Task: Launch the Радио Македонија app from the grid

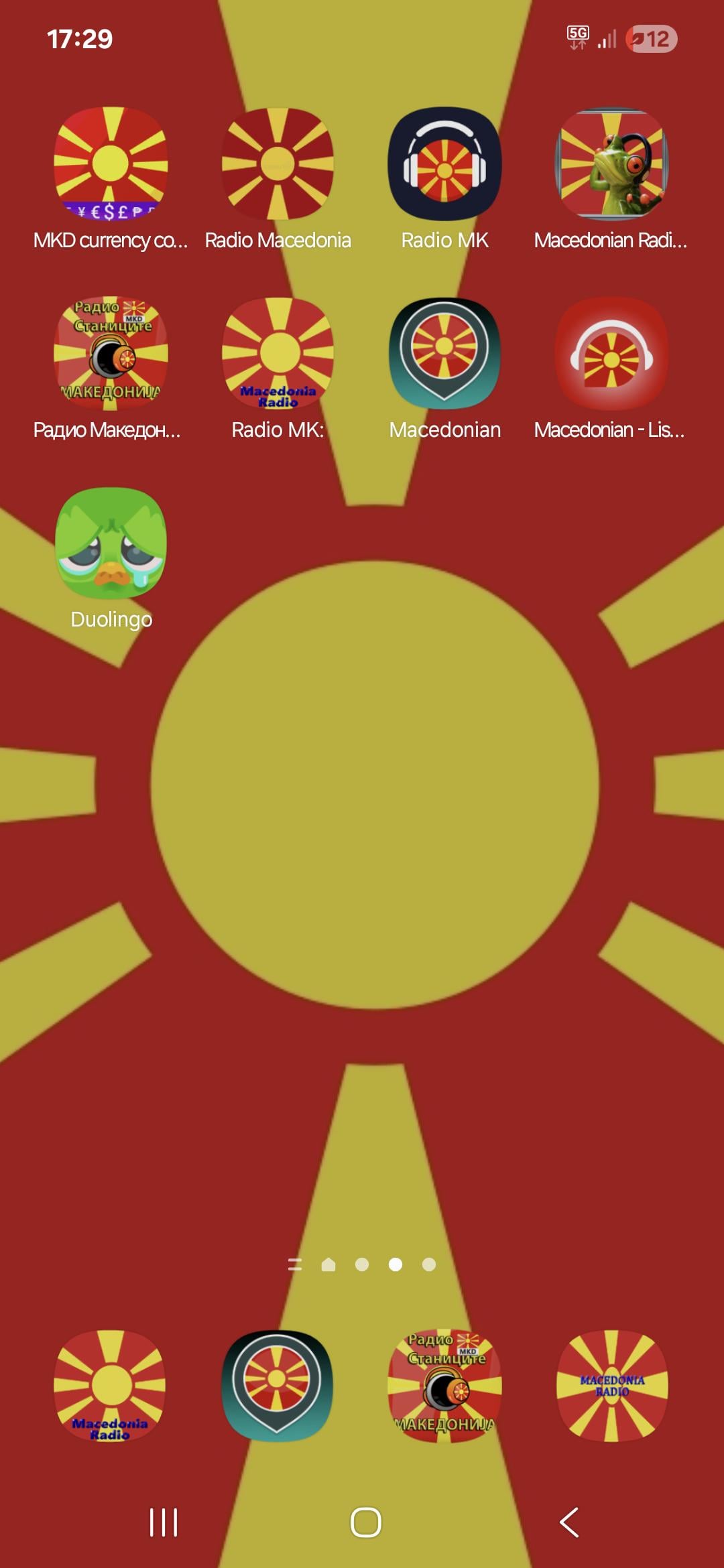Action: point(111,354)
